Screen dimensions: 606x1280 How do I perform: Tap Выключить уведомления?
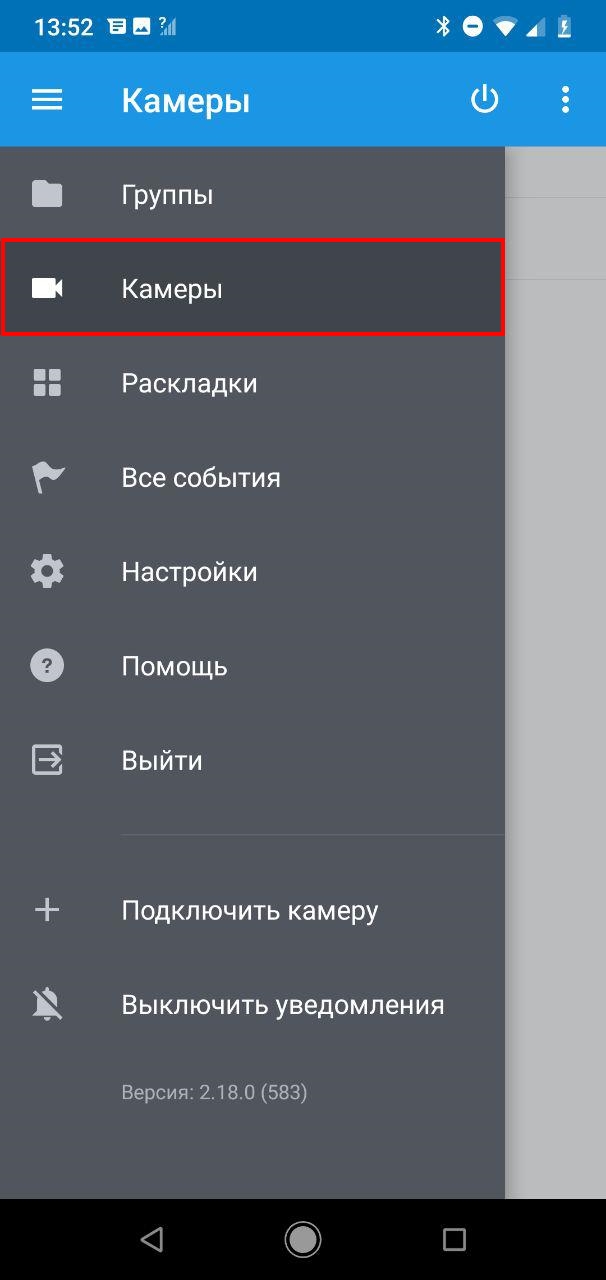252,1005
